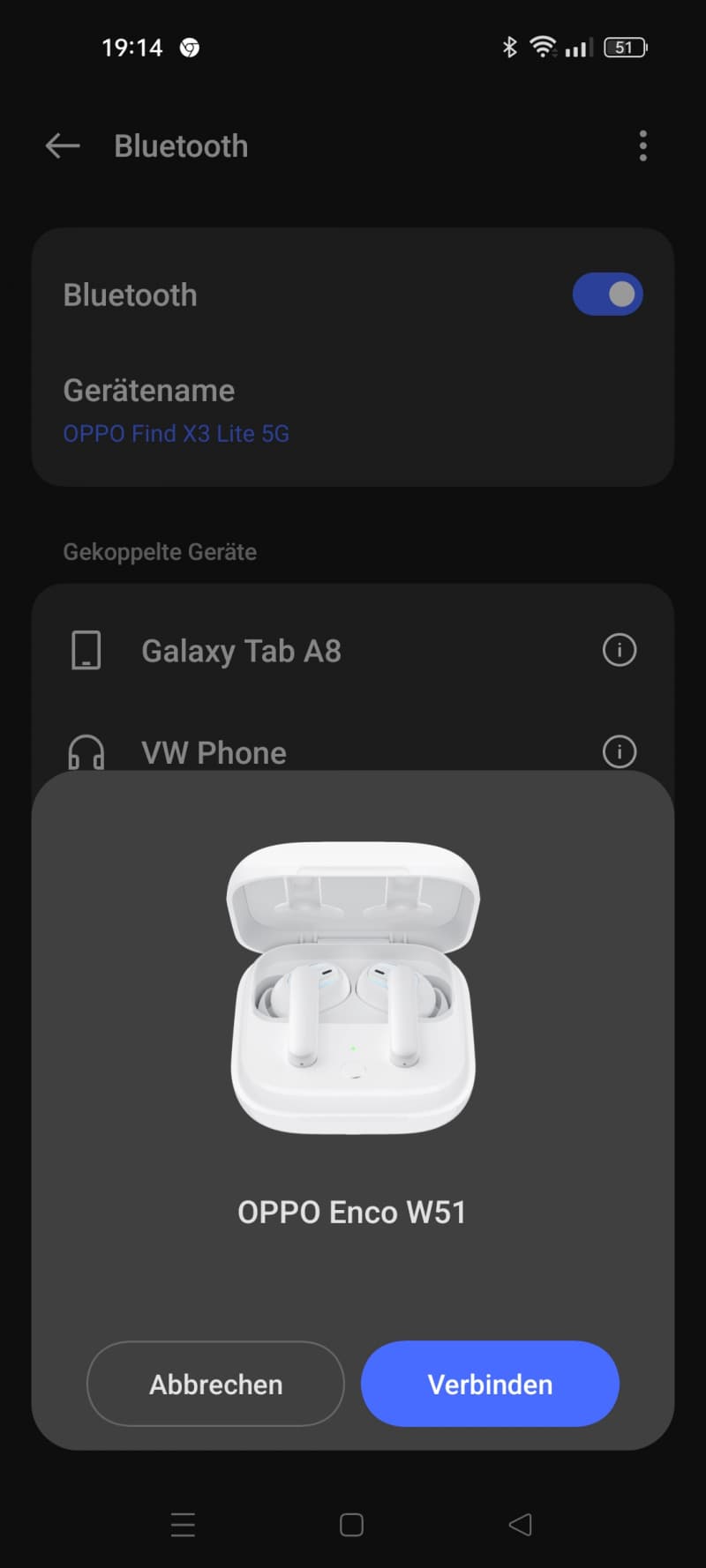
Task: Open the Gerätename setting row
Action: [353, 411]
